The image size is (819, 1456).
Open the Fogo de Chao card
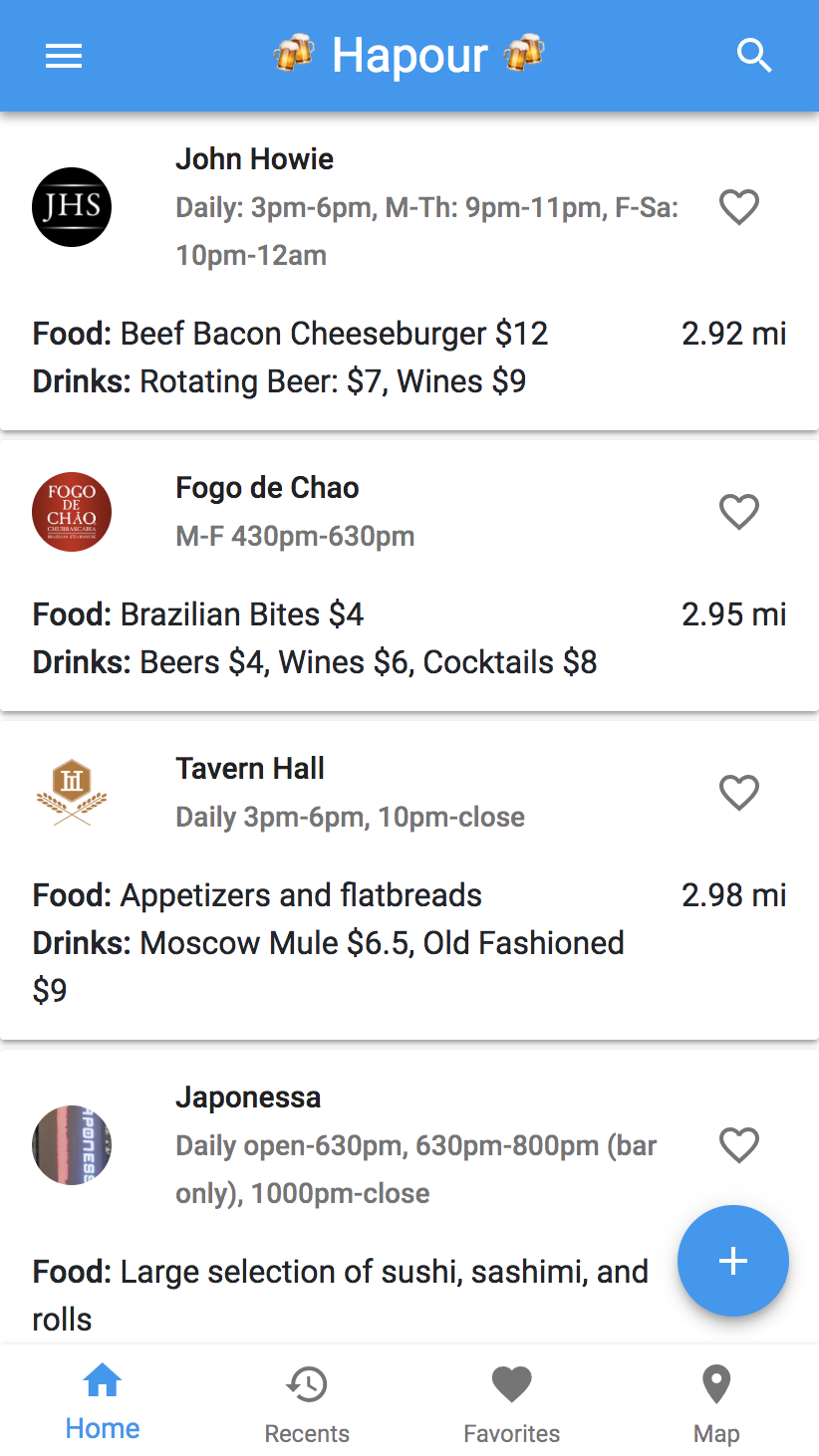coord(409,577)
